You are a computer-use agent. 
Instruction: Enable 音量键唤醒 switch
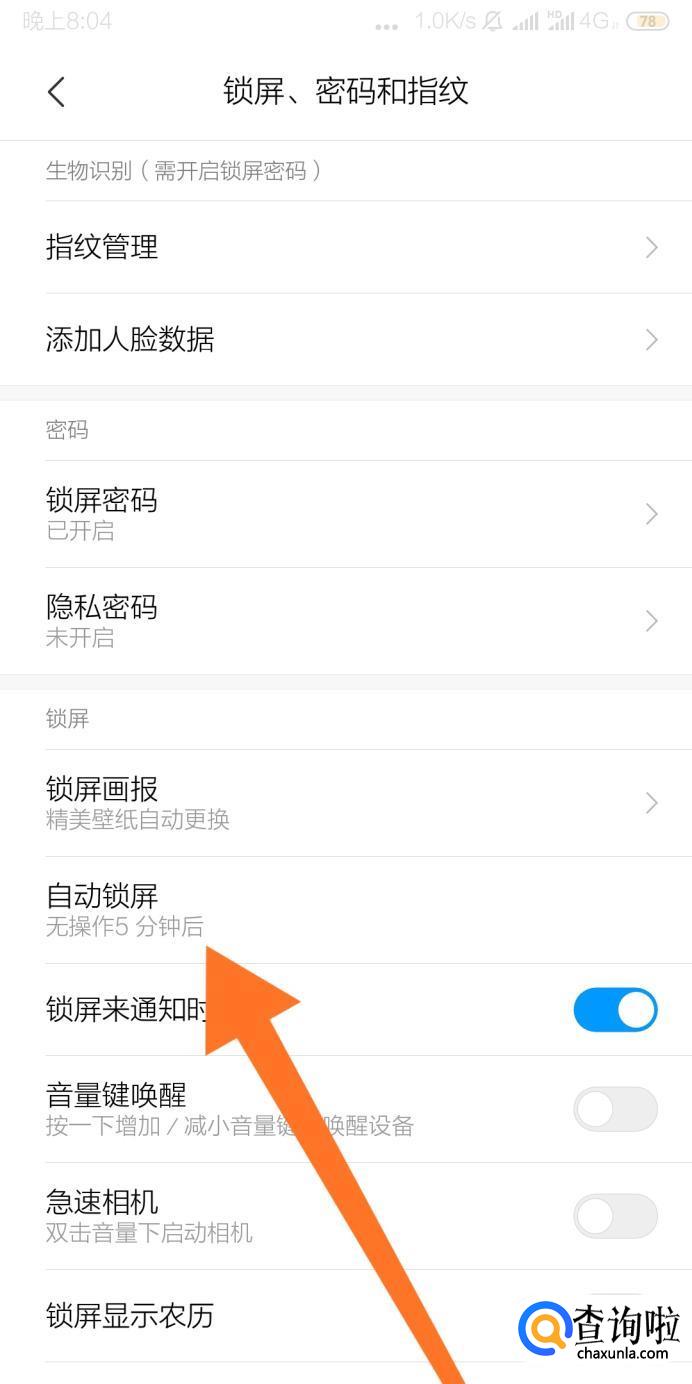[x=615, y=1109]
